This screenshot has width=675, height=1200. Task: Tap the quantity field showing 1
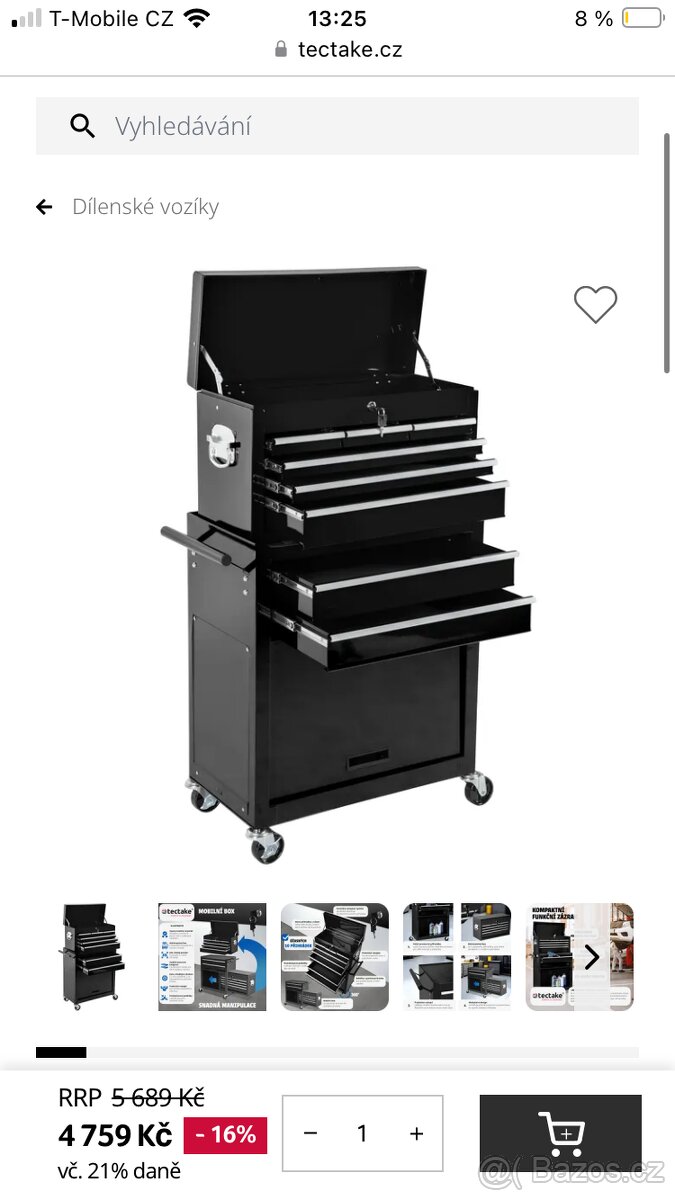[x=362, y=1133]
